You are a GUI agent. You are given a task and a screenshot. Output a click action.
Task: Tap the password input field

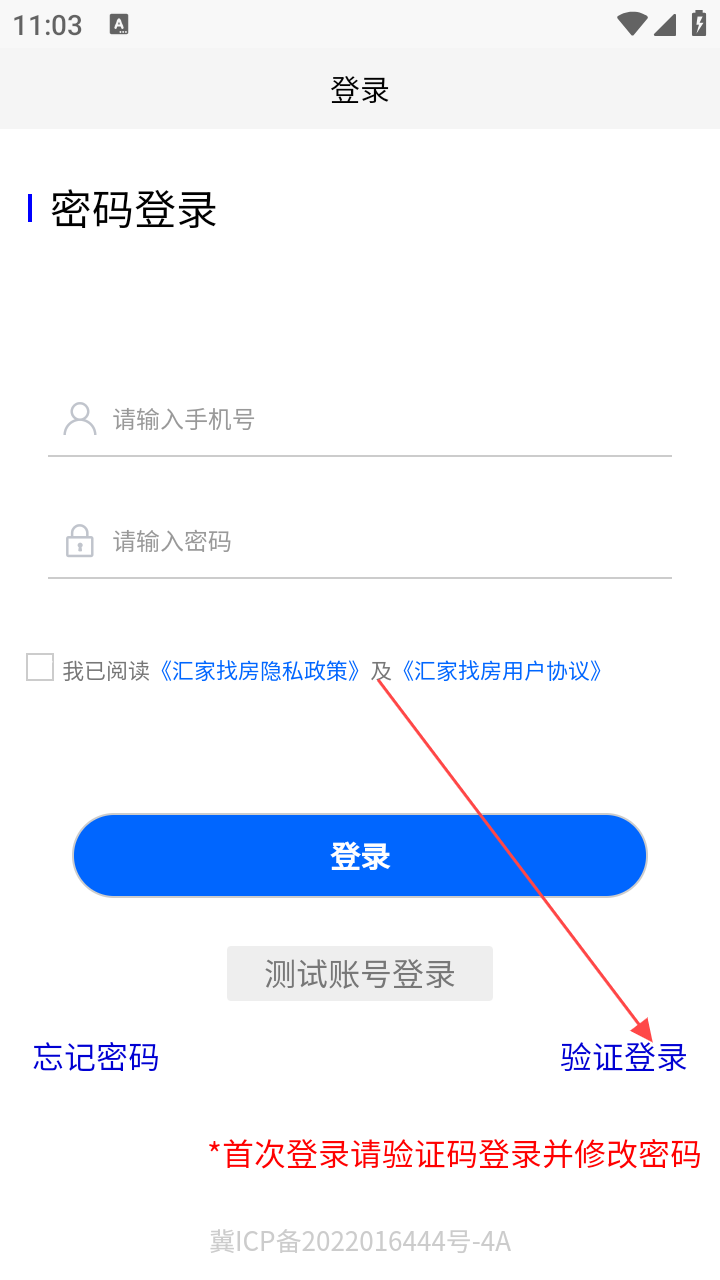pyautogui.click(x=360, y=541)
